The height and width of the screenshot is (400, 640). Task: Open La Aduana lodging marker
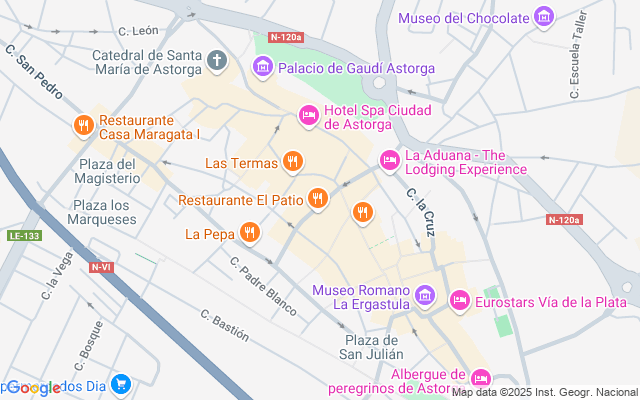point(388,160)
